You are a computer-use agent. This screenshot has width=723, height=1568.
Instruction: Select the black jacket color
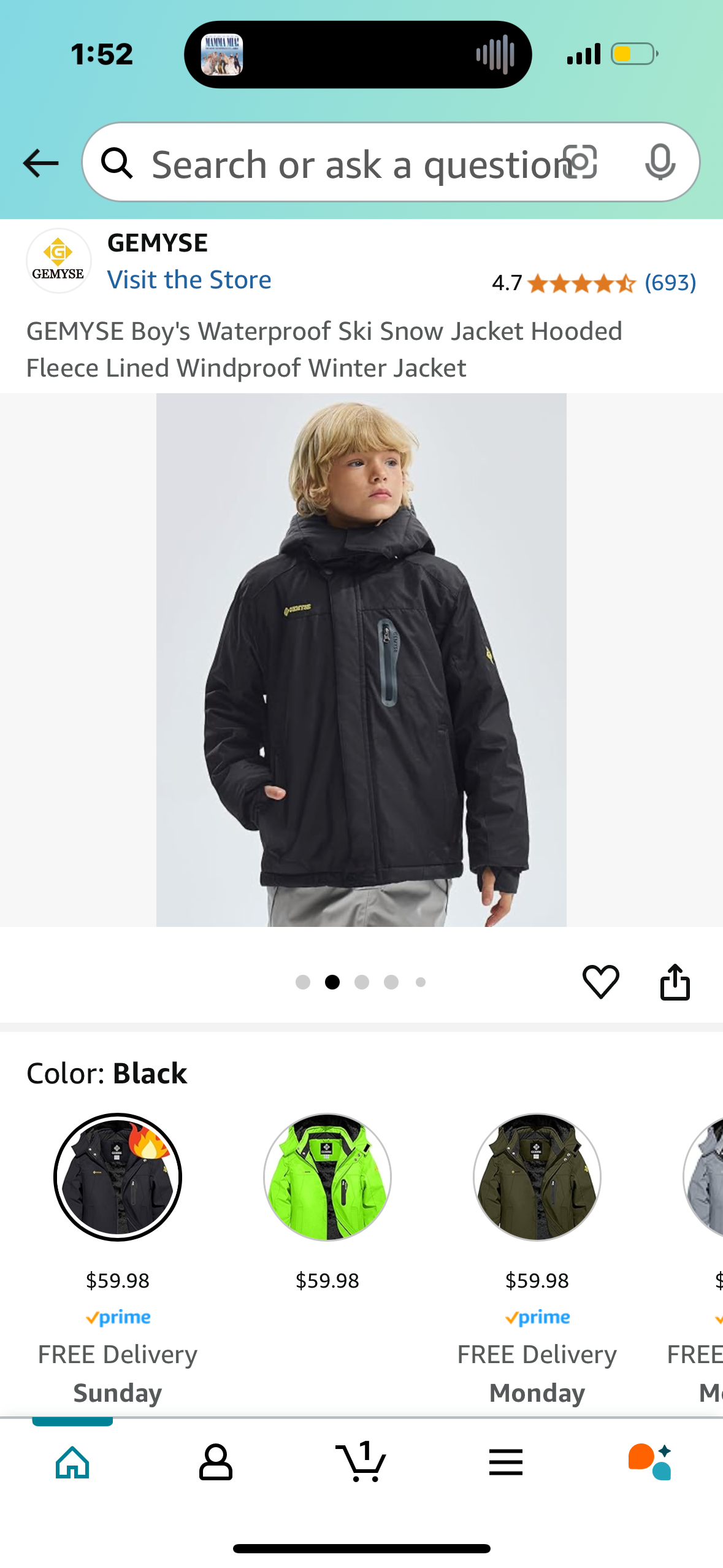[x=118, y=1177]
